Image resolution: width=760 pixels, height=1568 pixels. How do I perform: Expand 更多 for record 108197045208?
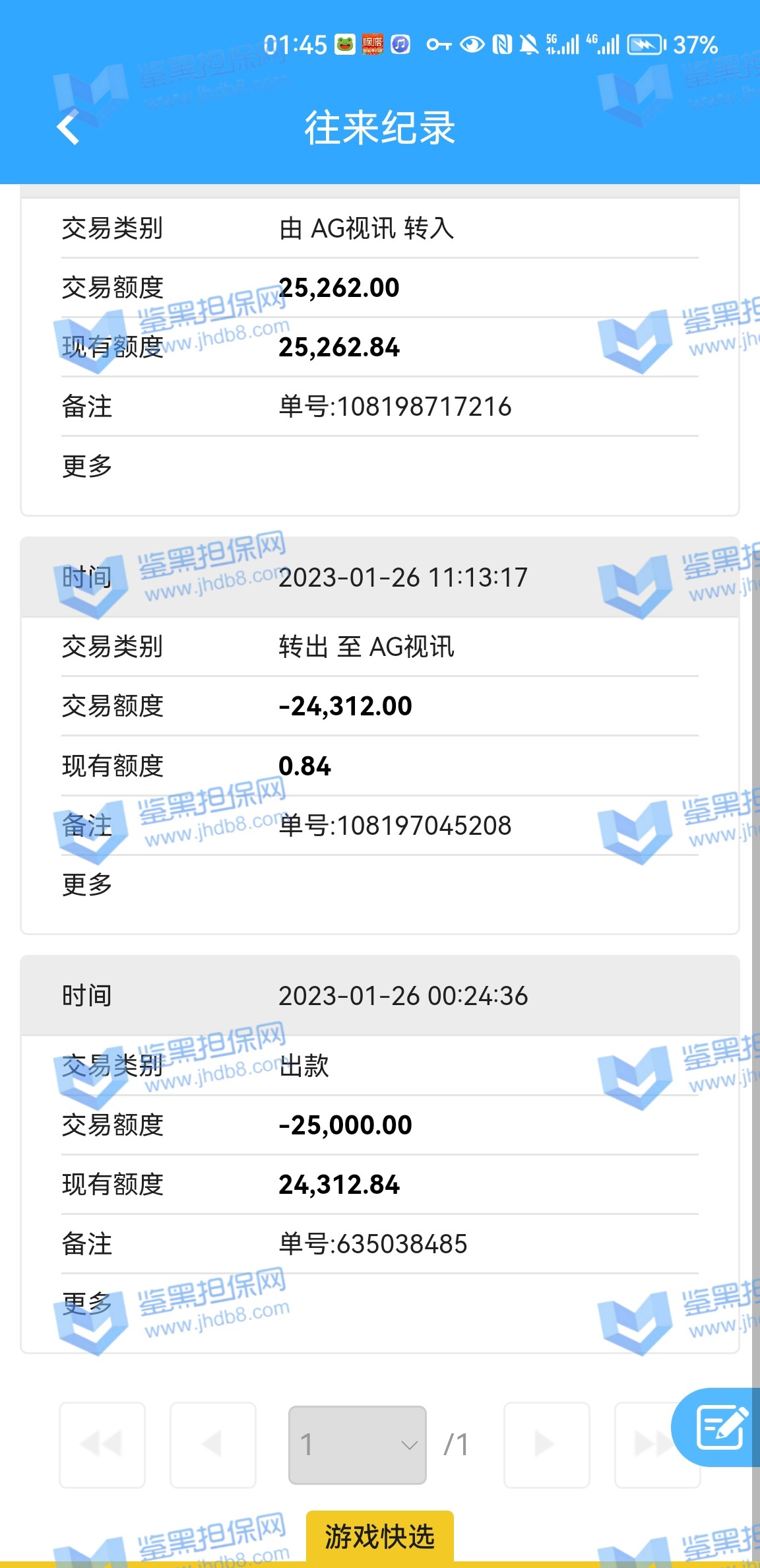click(x=87, y=884)
